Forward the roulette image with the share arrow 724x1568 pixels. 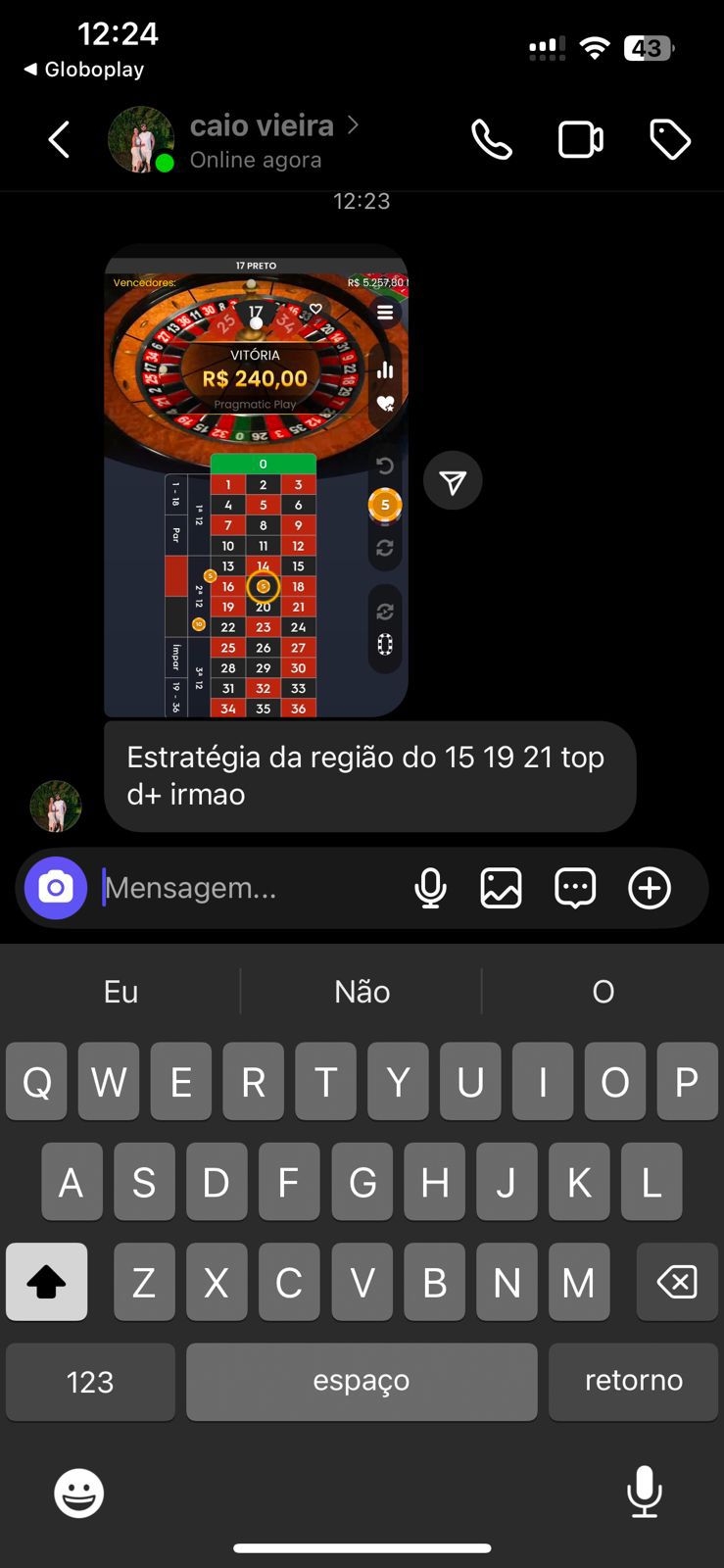[x=453, y=481]
